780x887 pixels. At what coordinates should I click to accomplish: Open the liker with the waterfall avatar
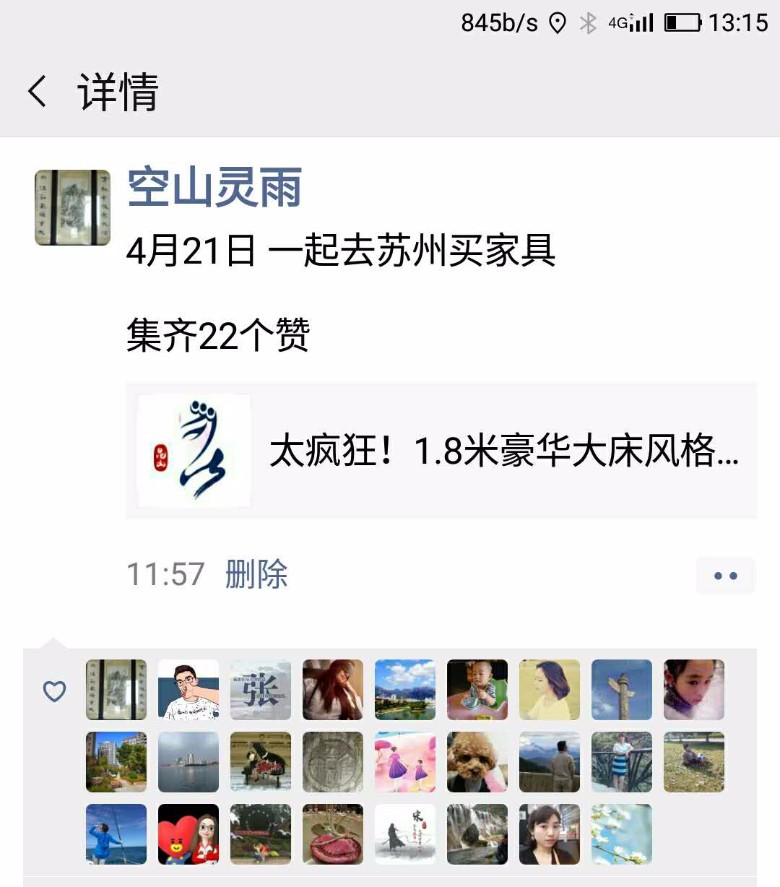477,834
